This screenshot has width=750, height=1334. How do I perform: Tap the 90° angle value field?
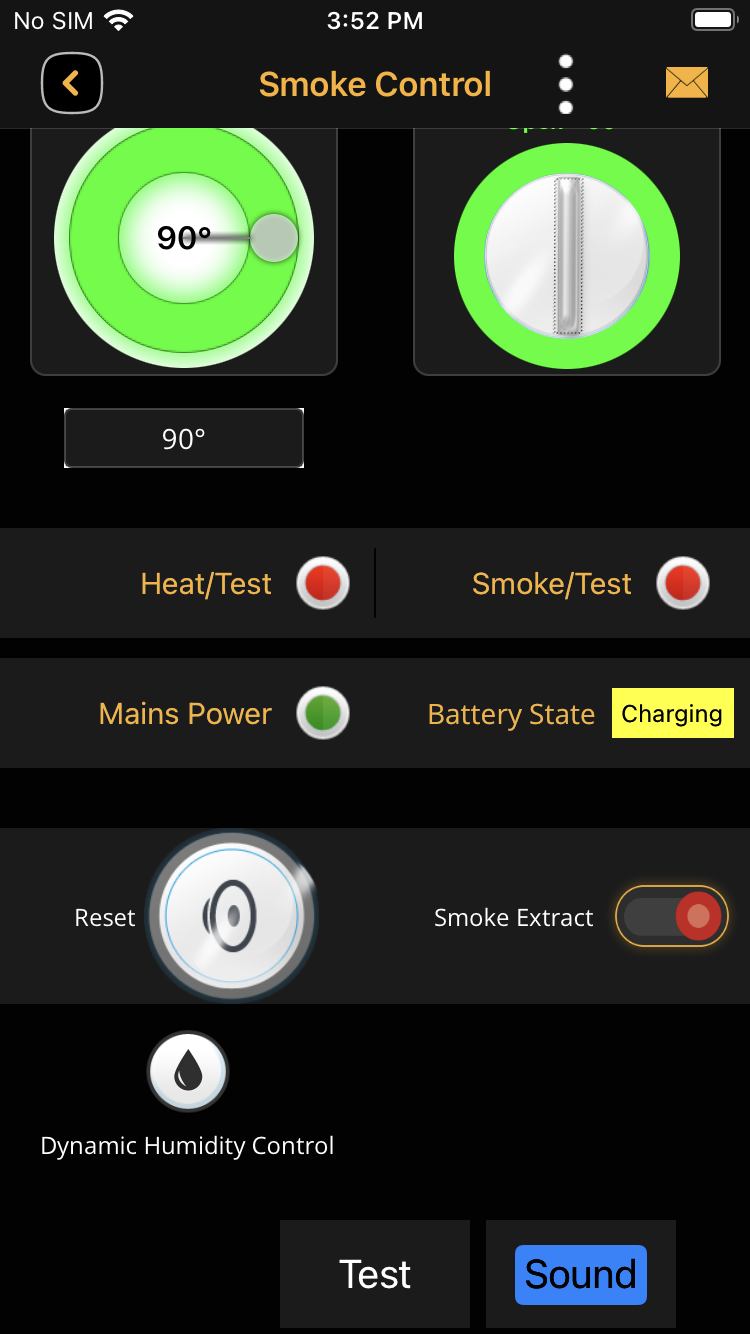pos(184,438)
